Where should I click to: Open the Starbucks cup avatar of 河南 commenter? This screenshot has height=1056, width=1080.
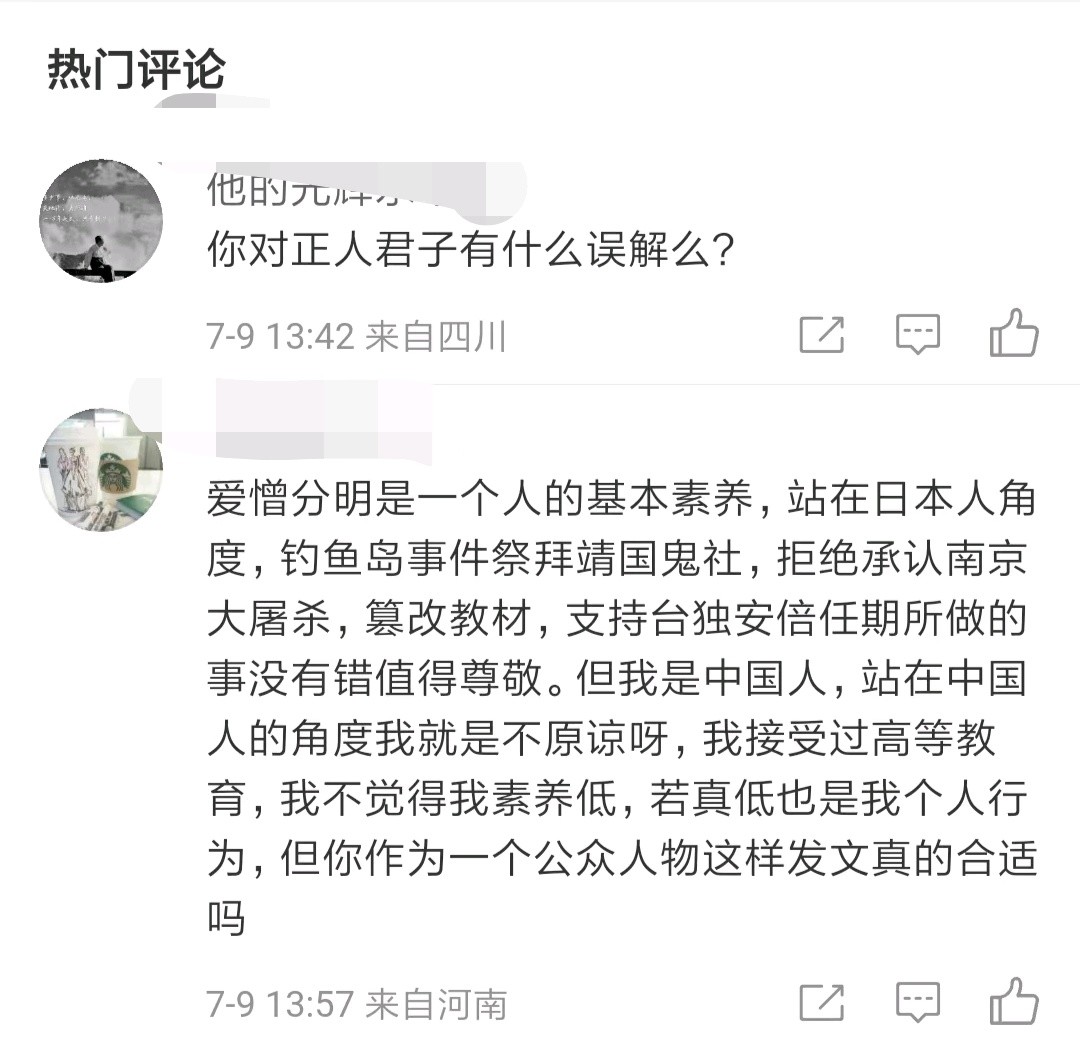pos(101,470)
